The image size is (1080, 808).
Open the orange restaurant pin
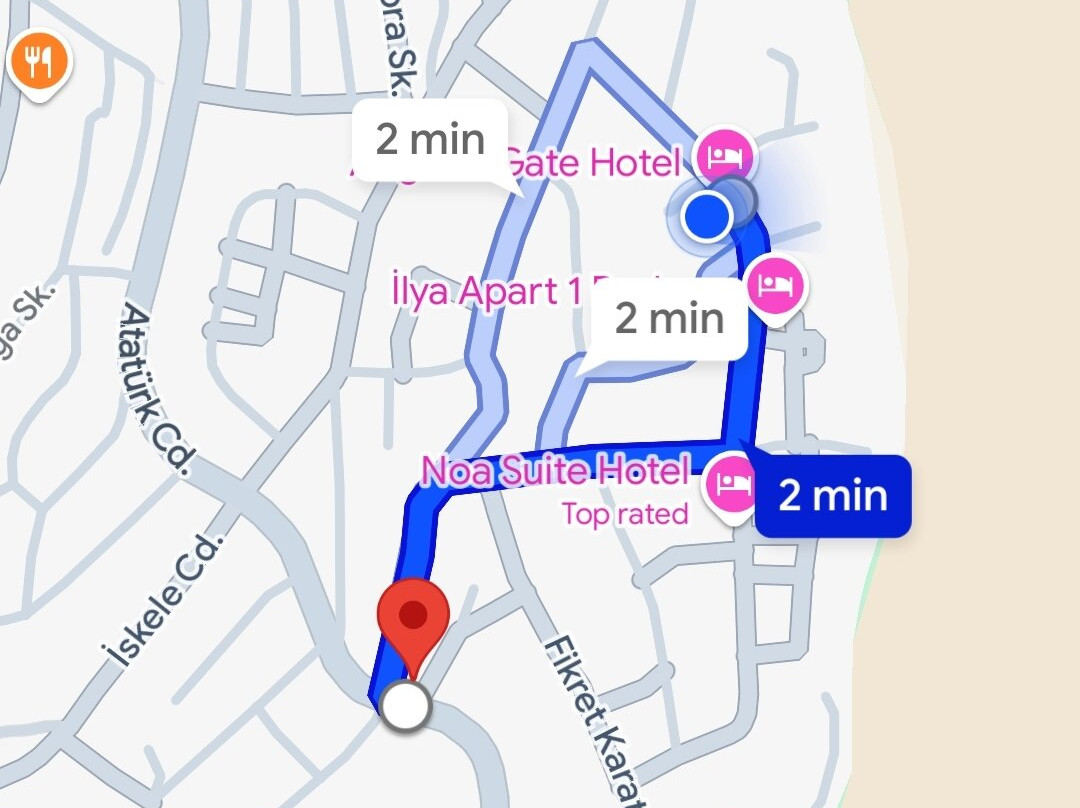pos(40,62)
